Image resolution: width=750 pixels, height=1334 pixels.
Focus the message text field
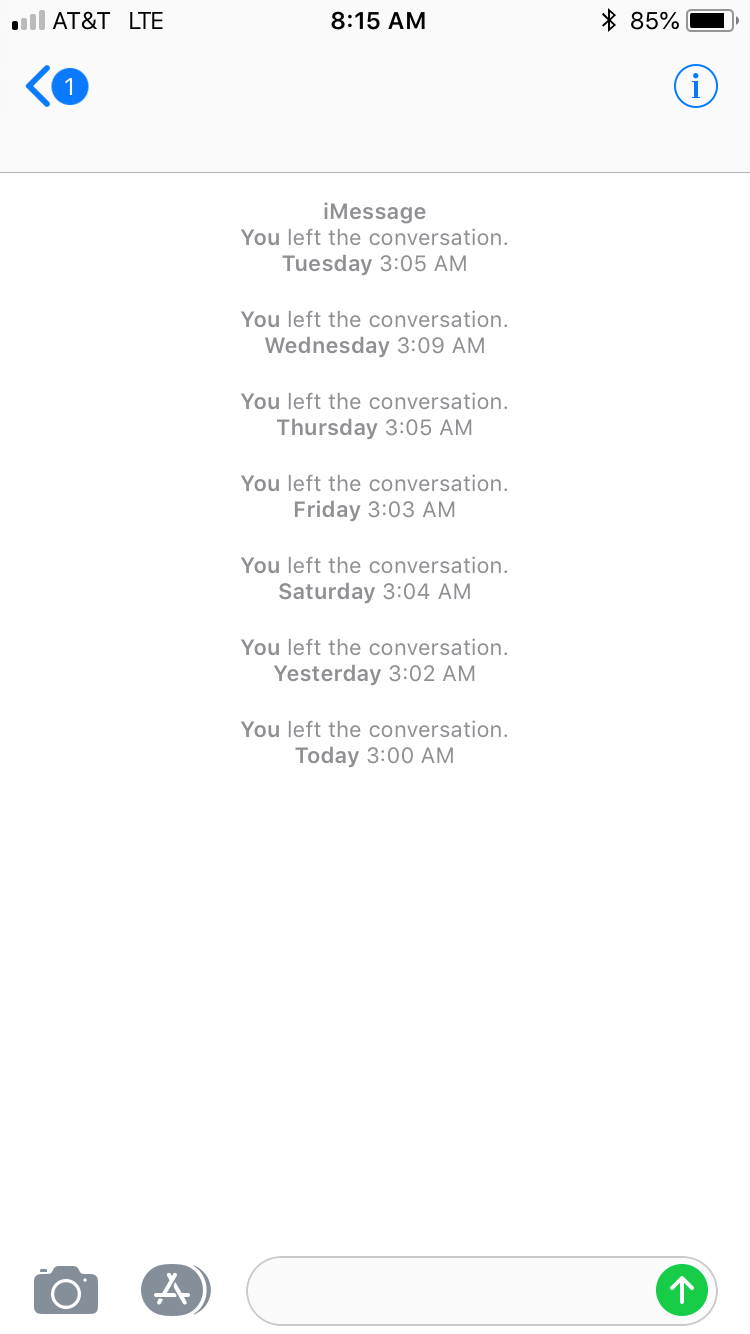(450, 1290)
